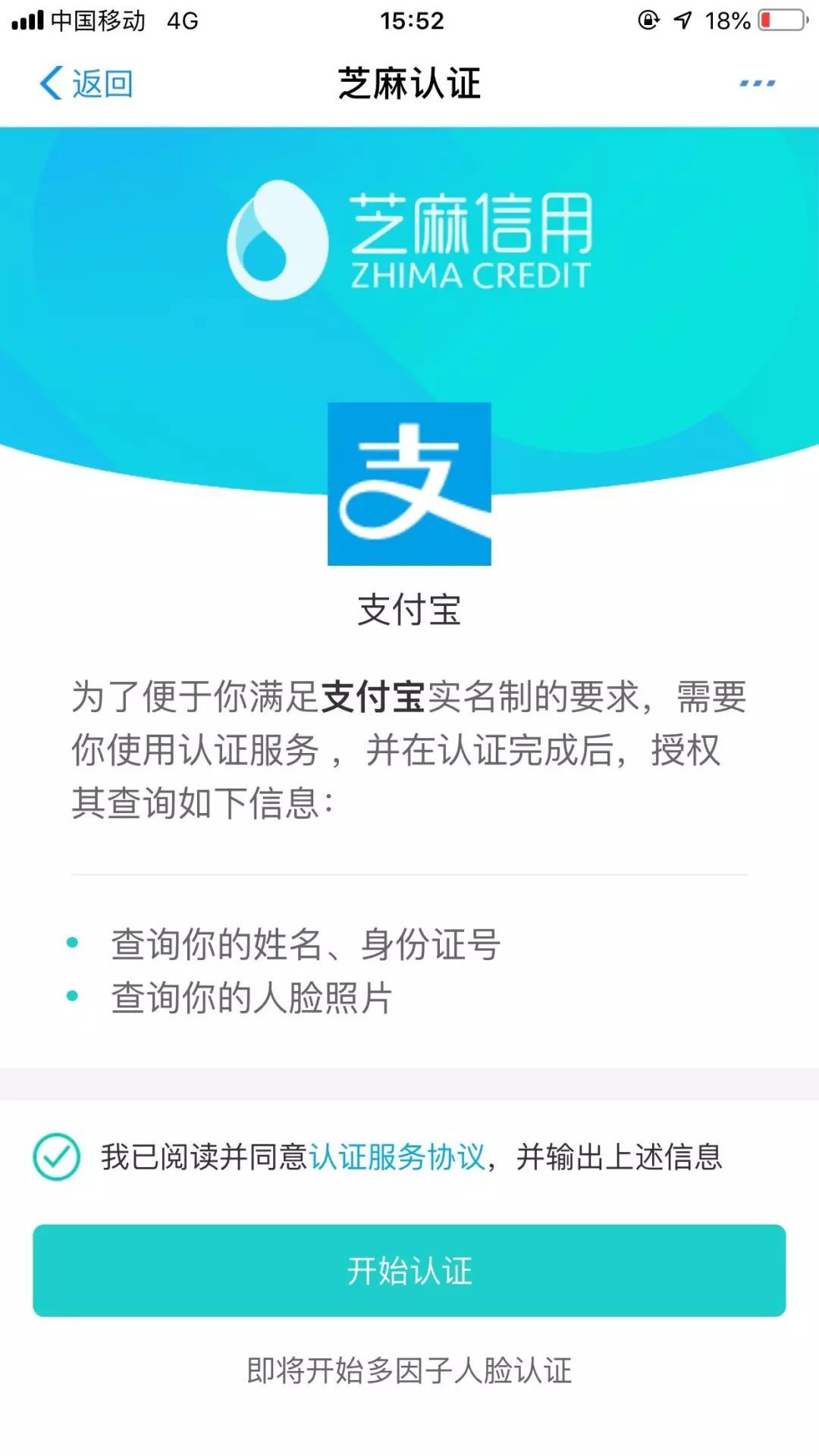Uncheck the agreement checkbox

[57, 1156]
